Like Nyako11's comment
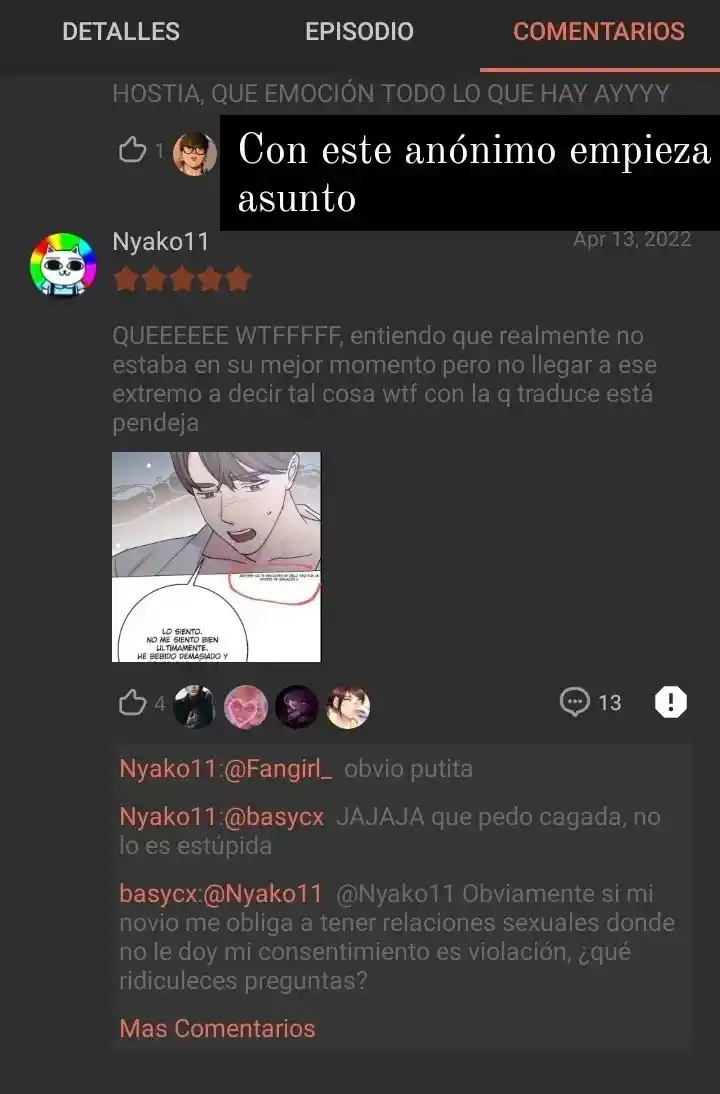 point(133,704)
